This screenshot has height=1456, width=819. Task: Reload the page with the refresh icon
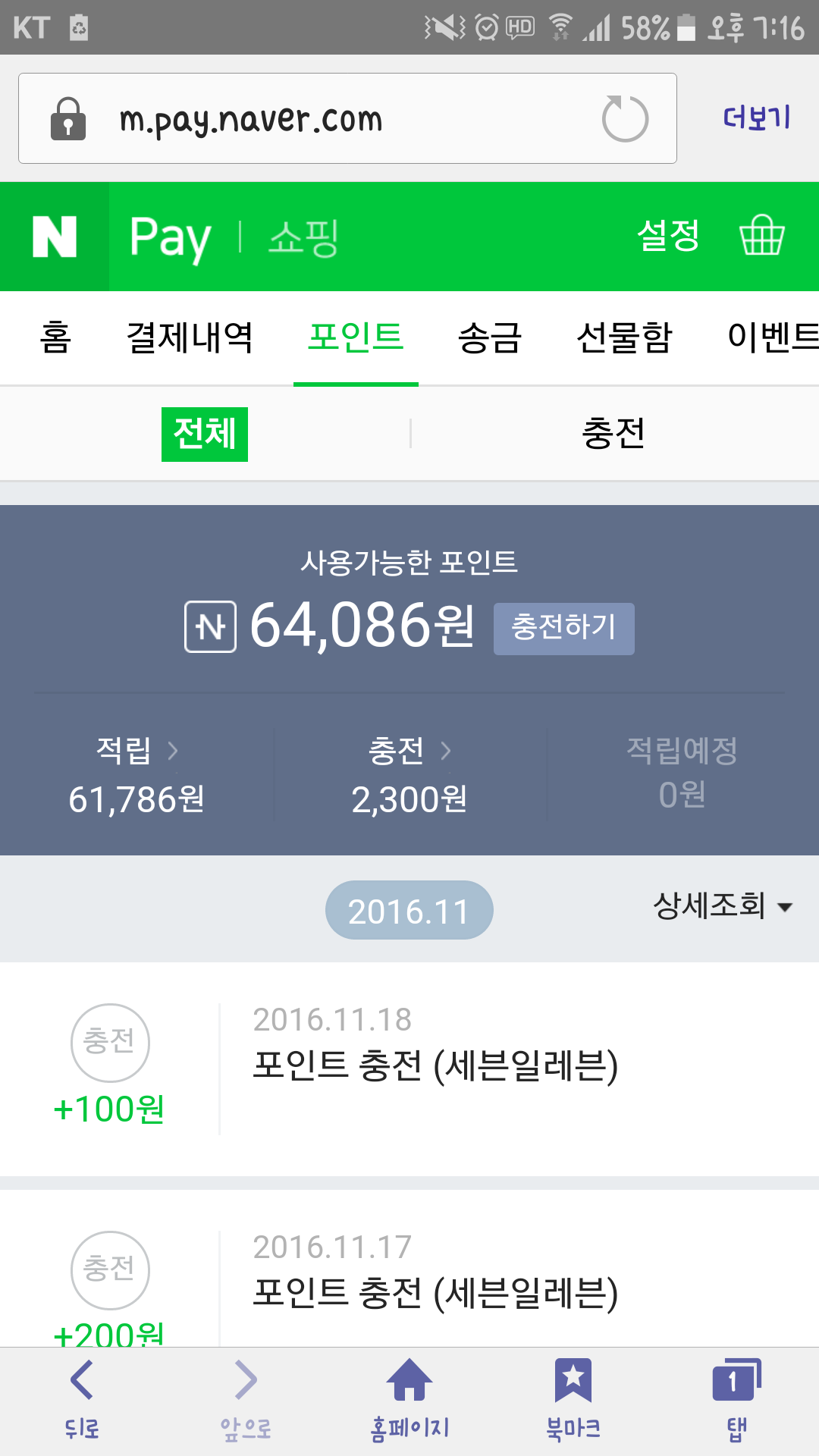click(625, 119)
